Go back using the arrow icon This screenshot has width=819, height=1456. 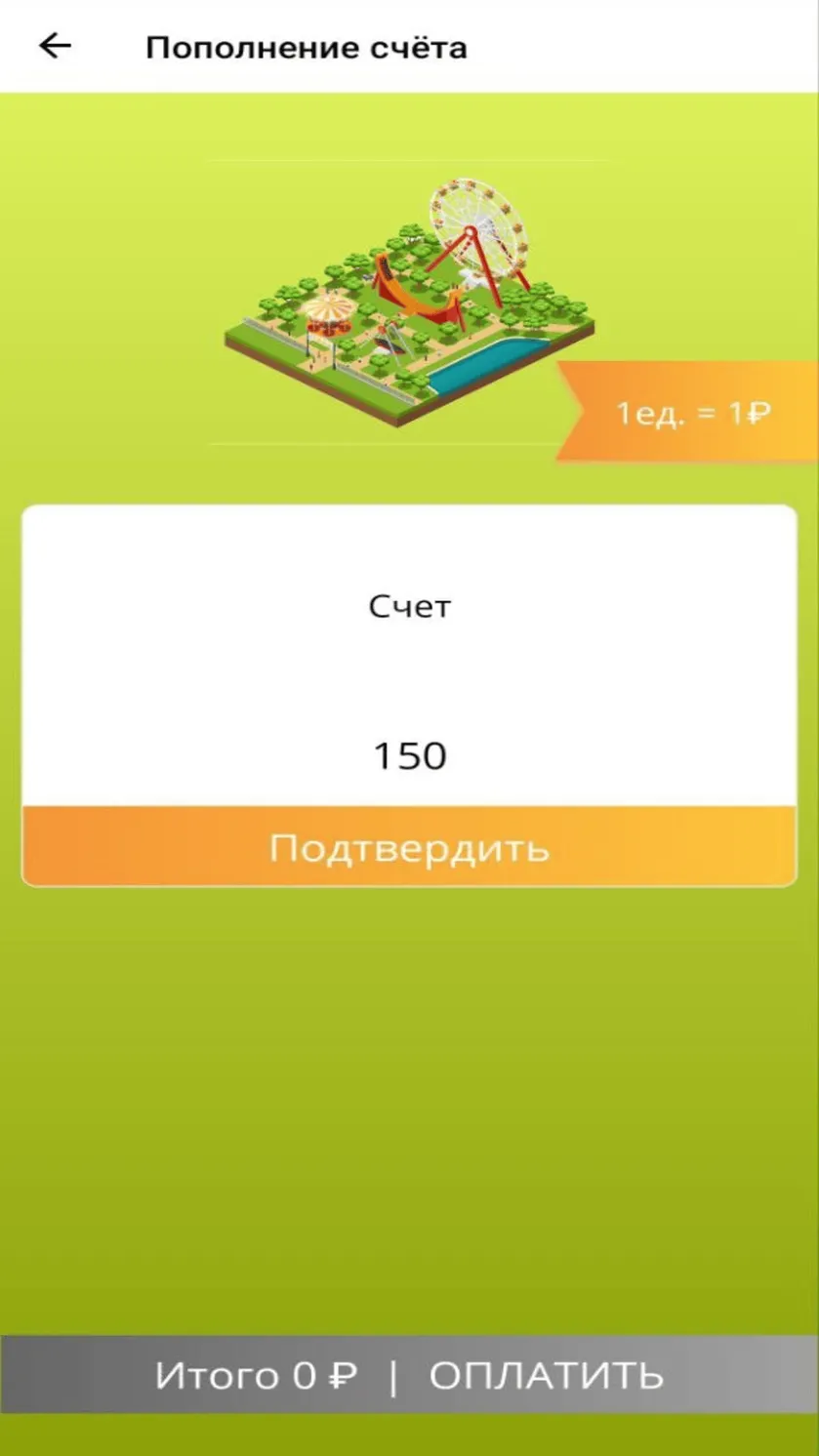(x=56, y=46)
